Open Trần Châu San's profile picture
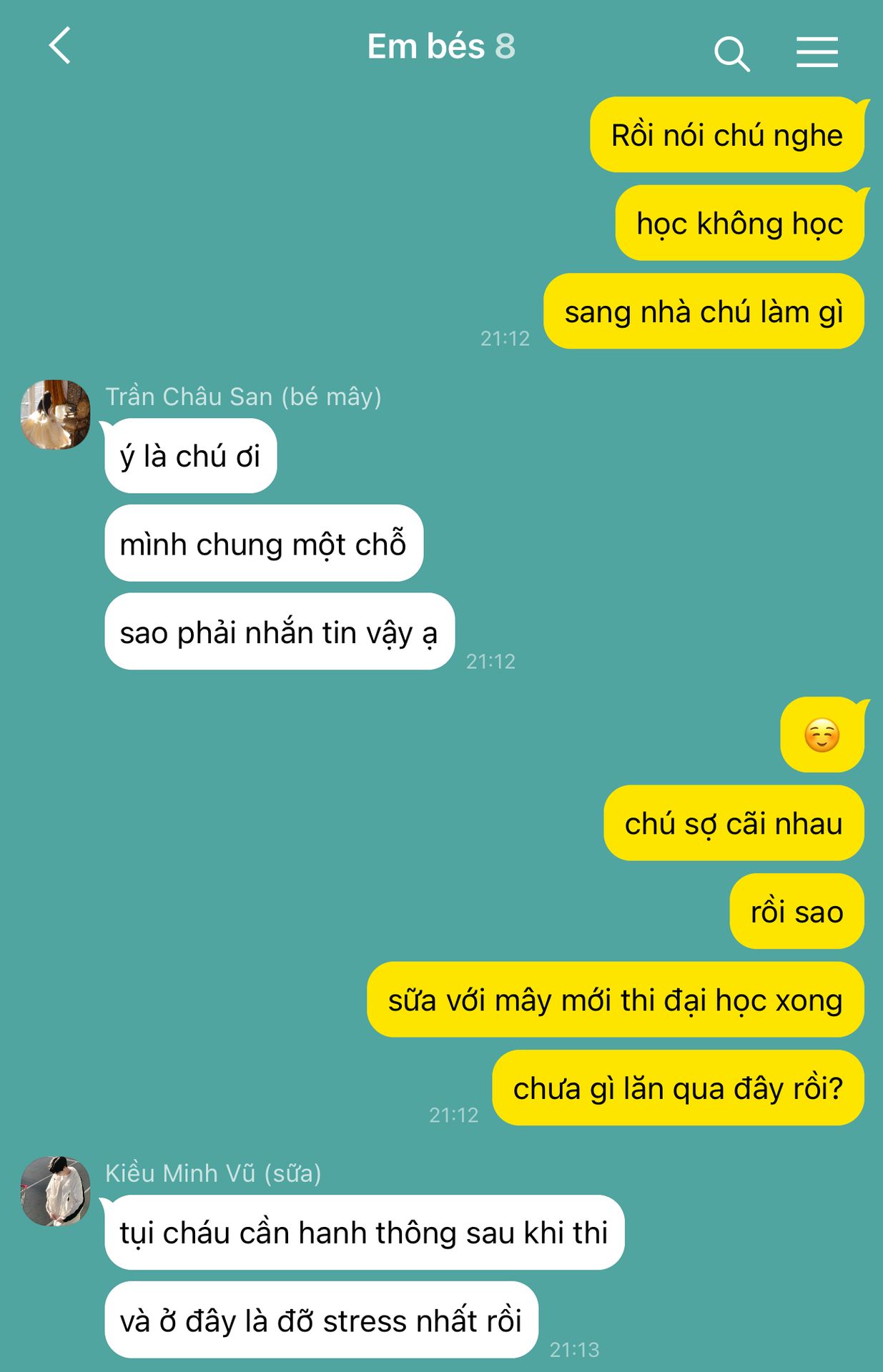This screenshot has width=883, height=1372. (55, 414)
